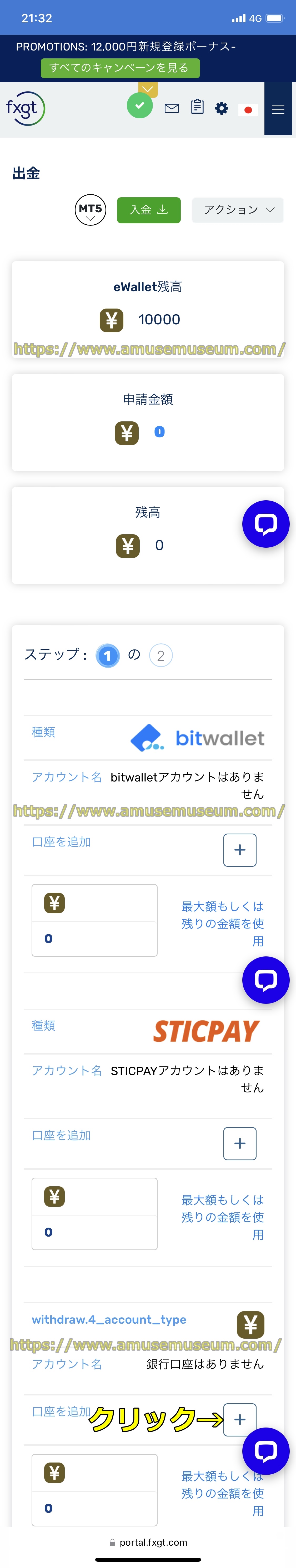
Task: Use max or remaining amount for bank account
Action: [x=222, y=1493]
